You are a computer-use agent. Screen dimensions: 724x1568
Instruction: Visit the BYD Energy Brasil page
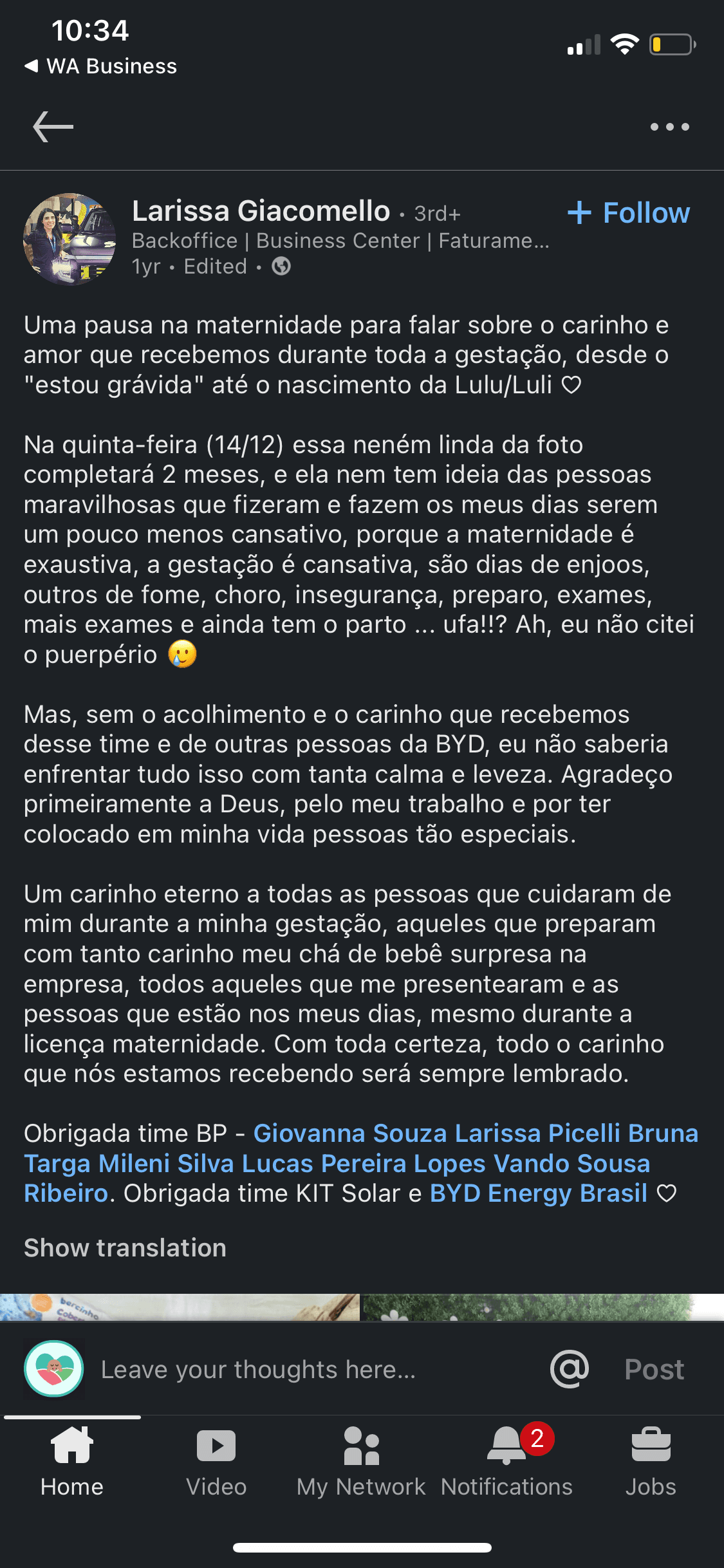pos(538,1193)
